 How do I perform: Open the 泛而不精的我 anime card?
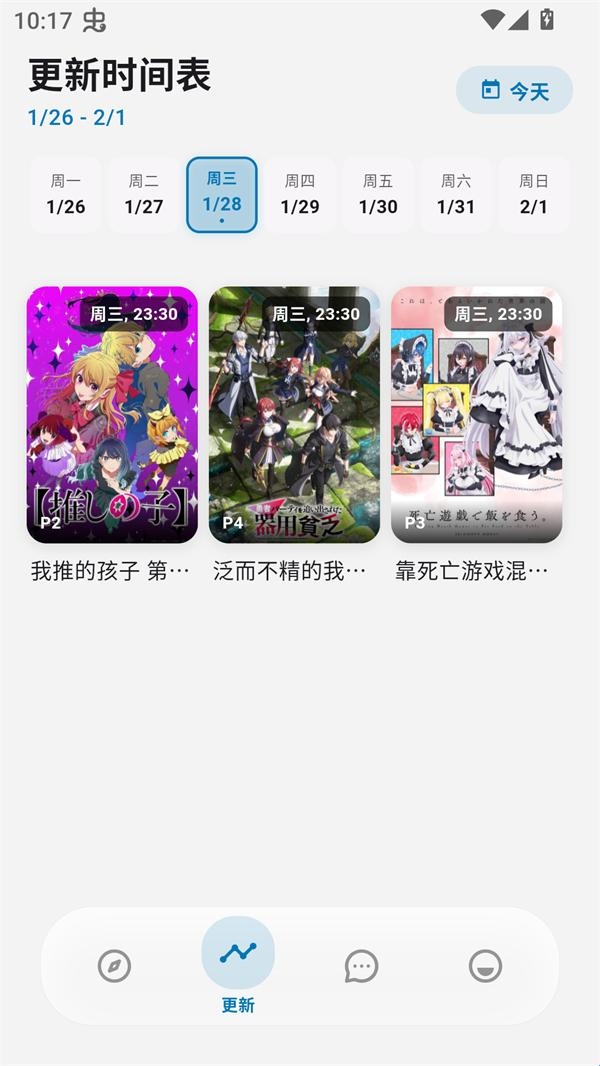click(294, 415)
